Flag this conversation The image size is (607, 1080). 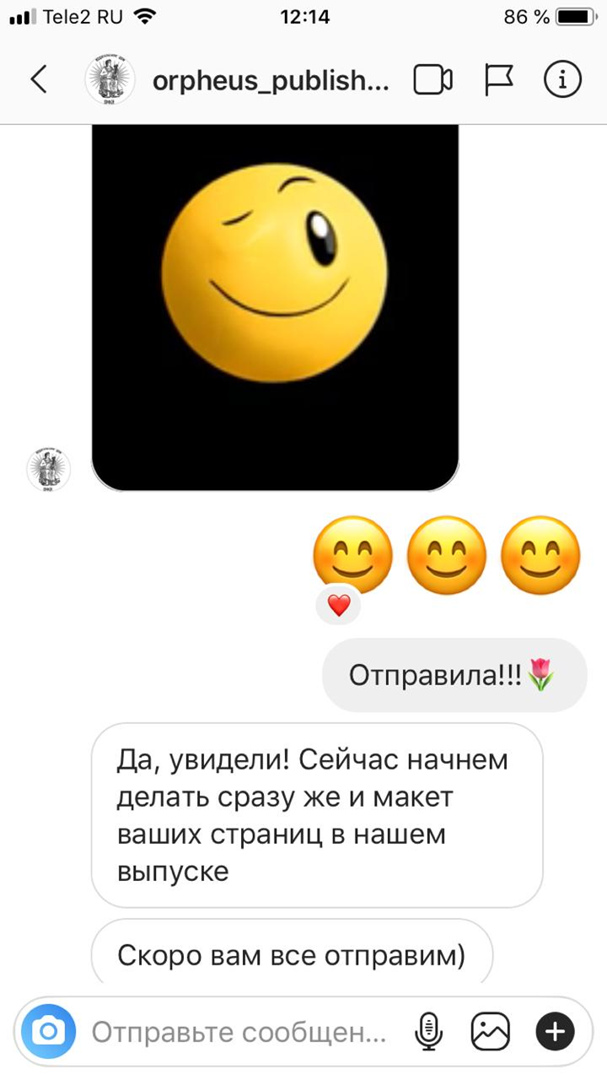tap(498, 79)
